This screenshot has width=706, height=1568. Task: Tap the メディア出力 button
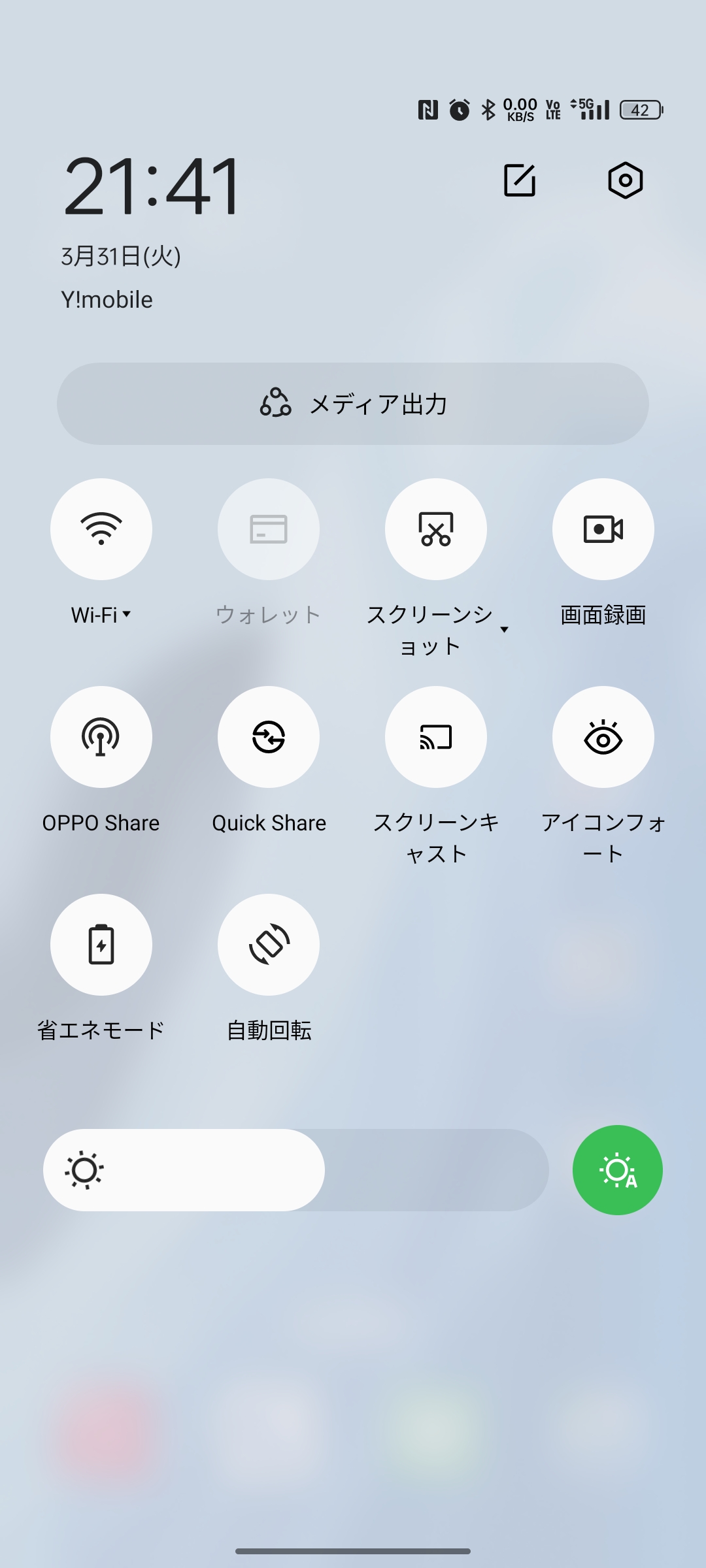pos(353,404)
